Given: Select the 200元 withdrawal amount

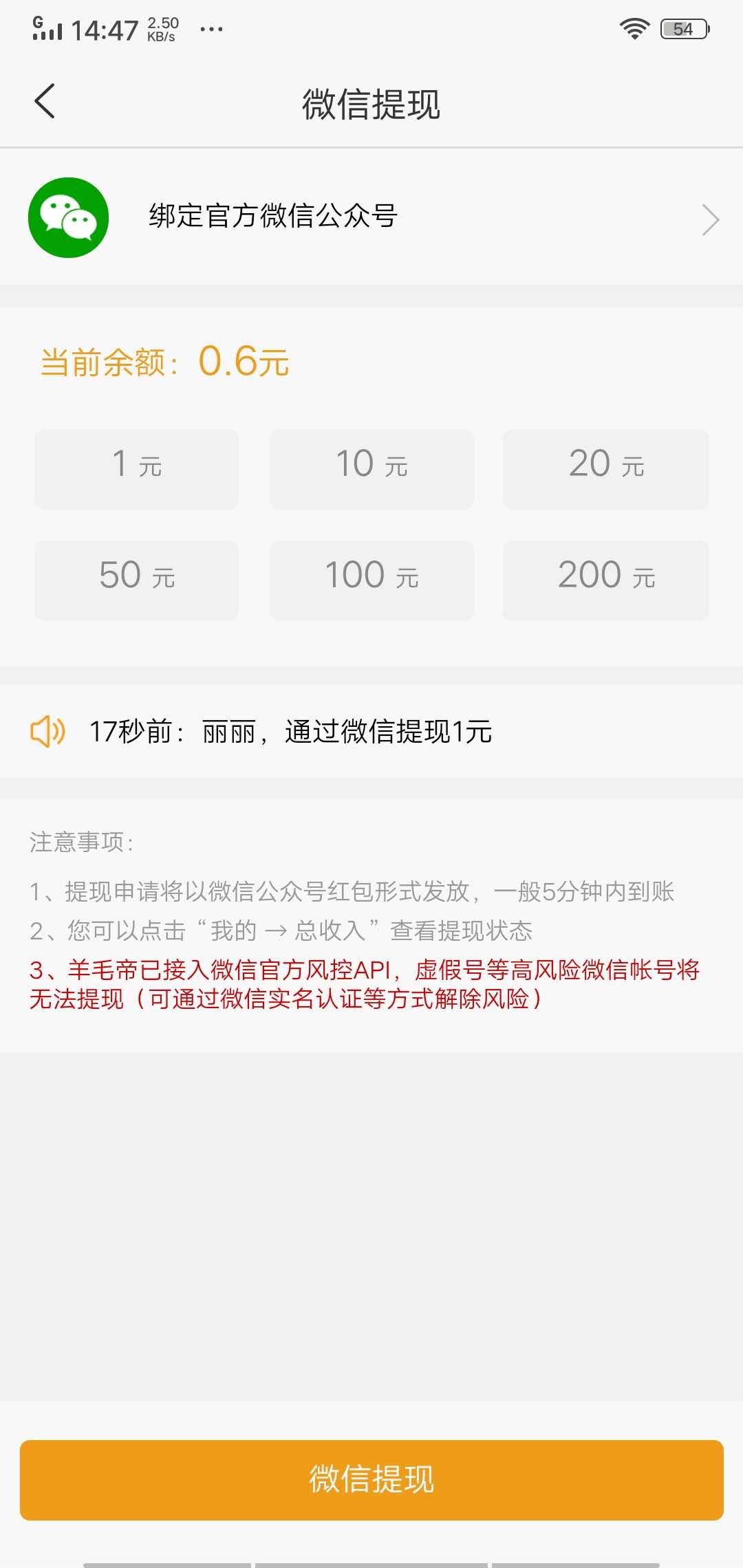Looking at the screenshot, I should coord(605,580).
